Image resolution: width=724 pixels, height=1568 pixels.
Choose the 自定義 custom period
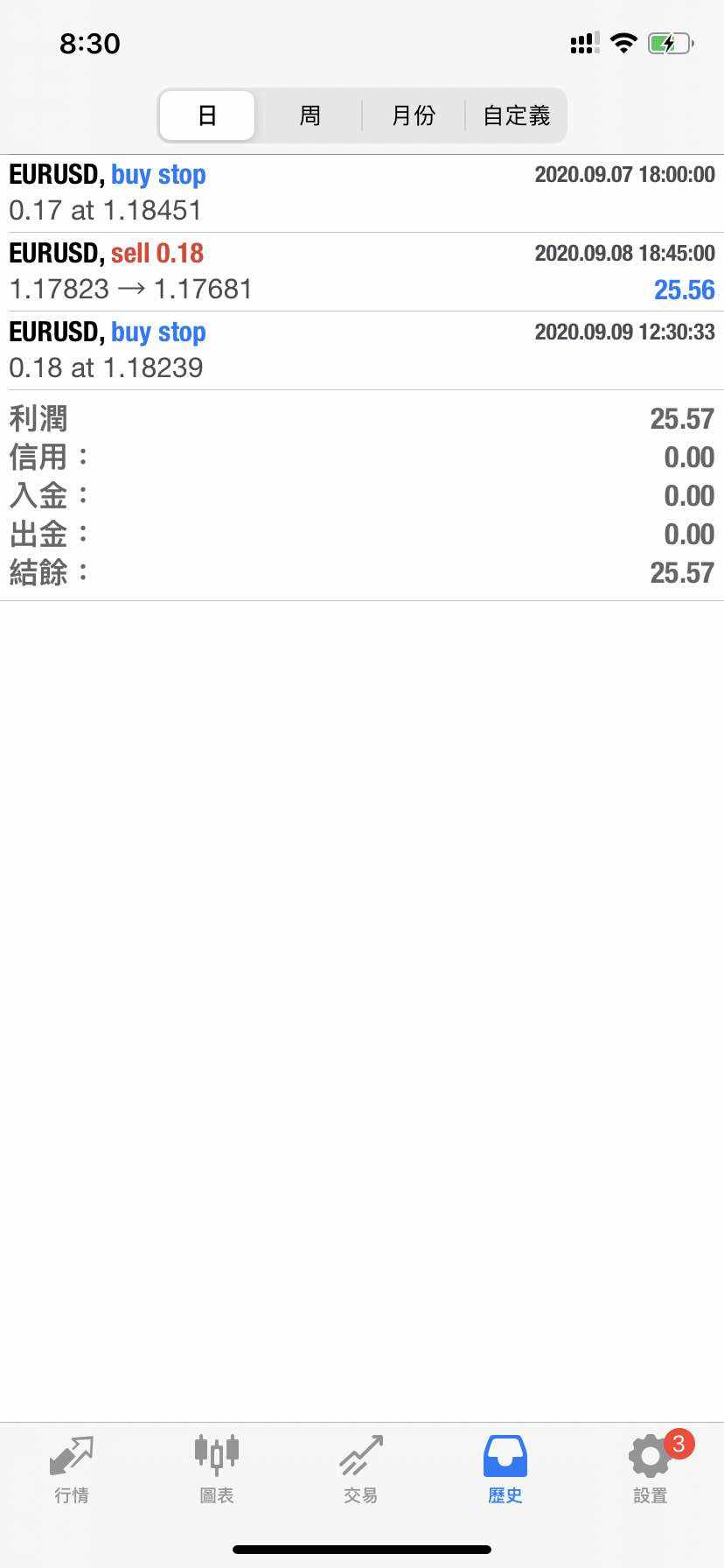pos(516,115)
